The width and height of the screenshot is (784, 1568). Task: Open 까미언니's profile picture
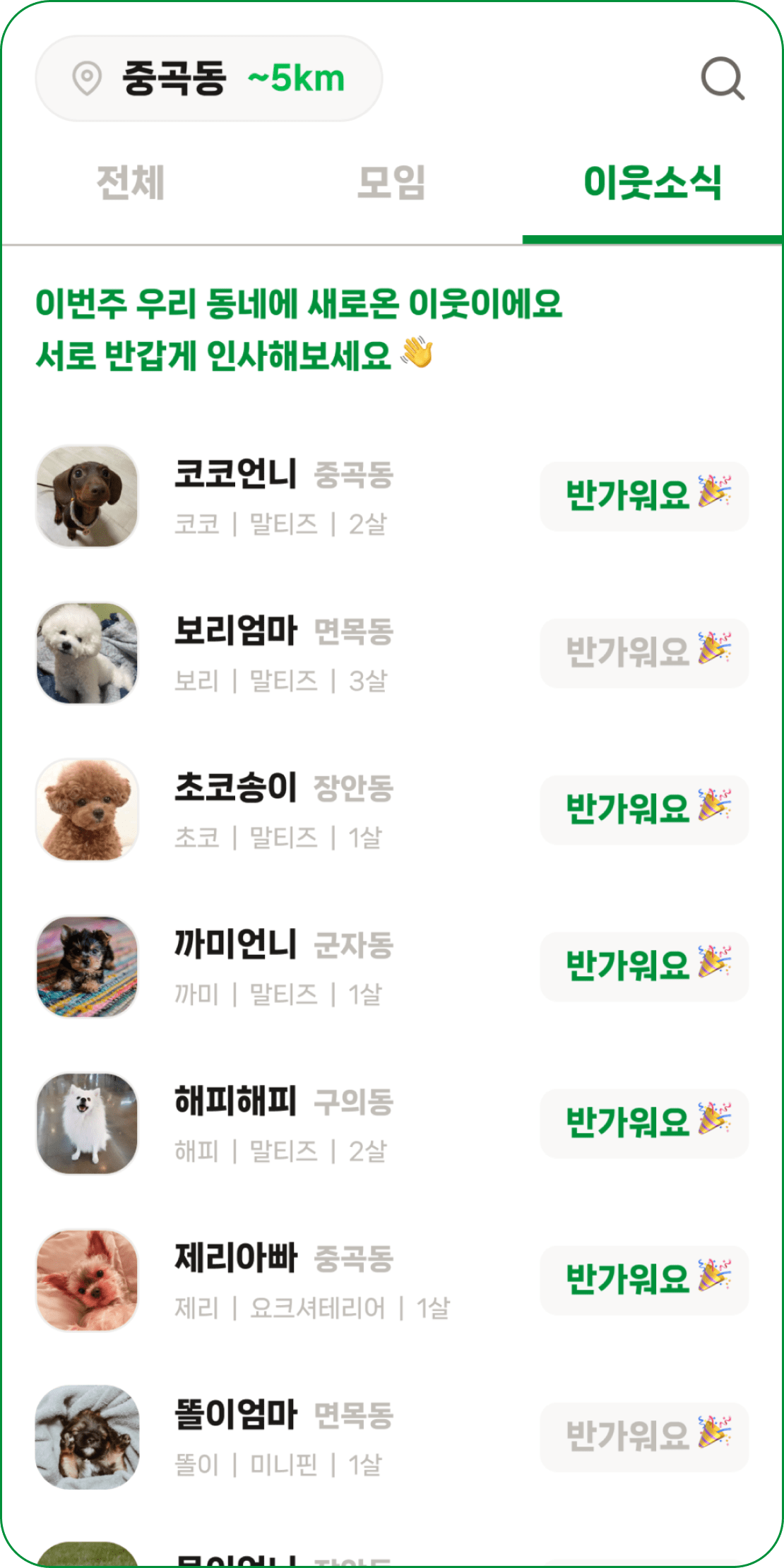(x=87, y=966)
